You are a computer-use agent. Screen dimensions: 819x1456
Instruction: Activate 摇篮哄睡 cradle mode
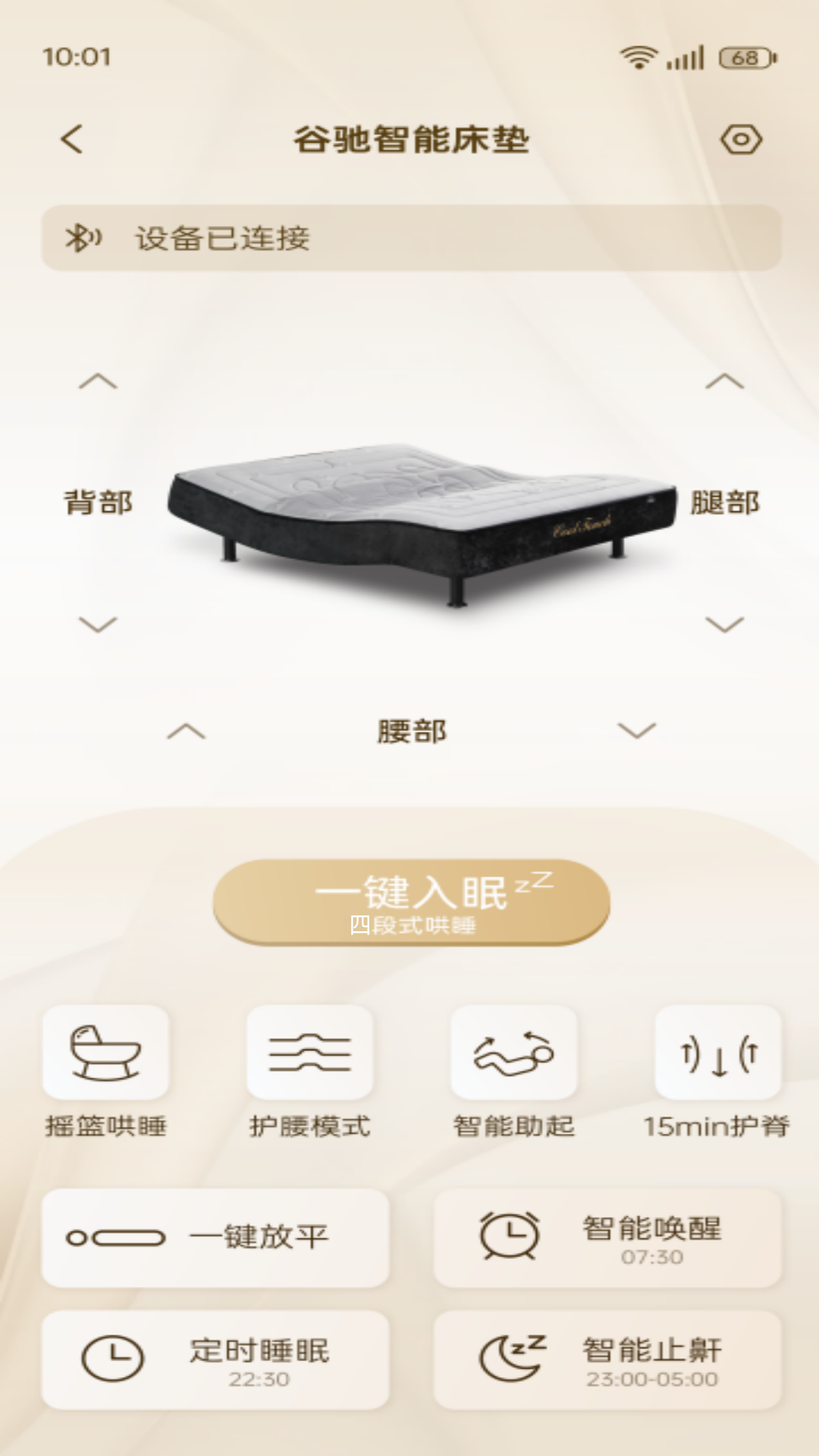[105, 1053]
